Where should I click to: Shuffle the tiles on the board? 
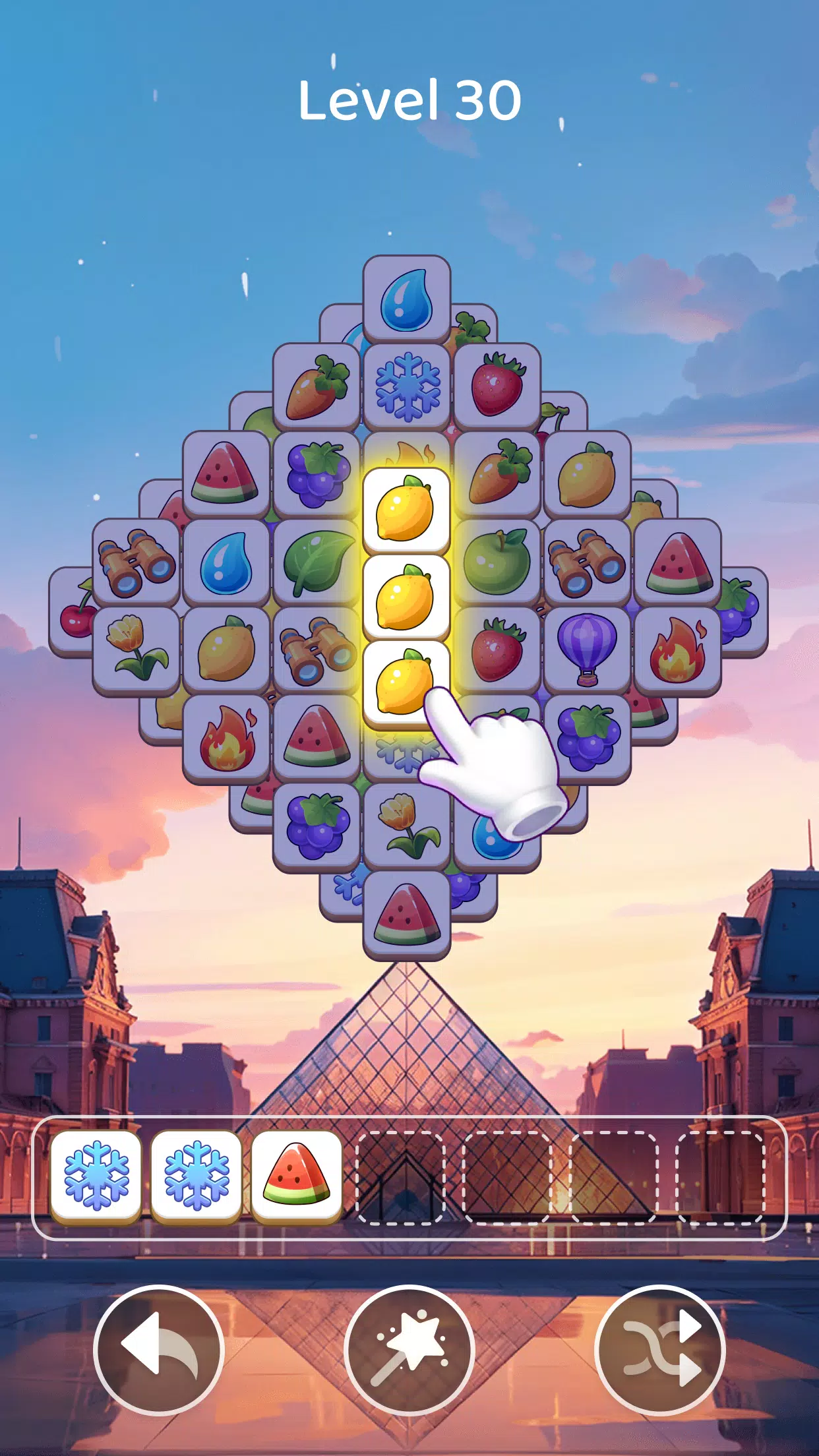660,1350
